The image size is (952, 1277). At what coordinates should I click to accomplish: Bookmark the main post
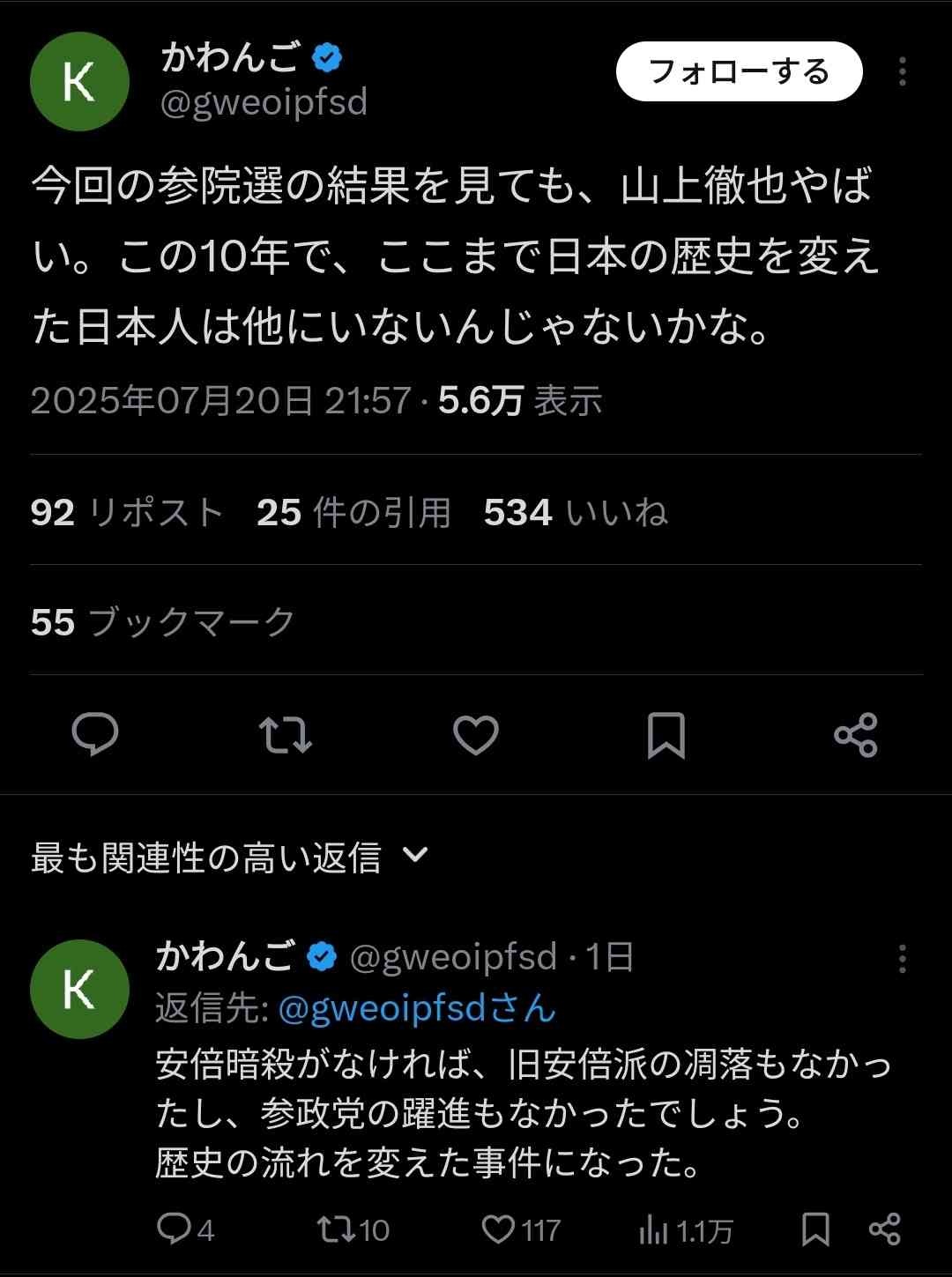666,734
